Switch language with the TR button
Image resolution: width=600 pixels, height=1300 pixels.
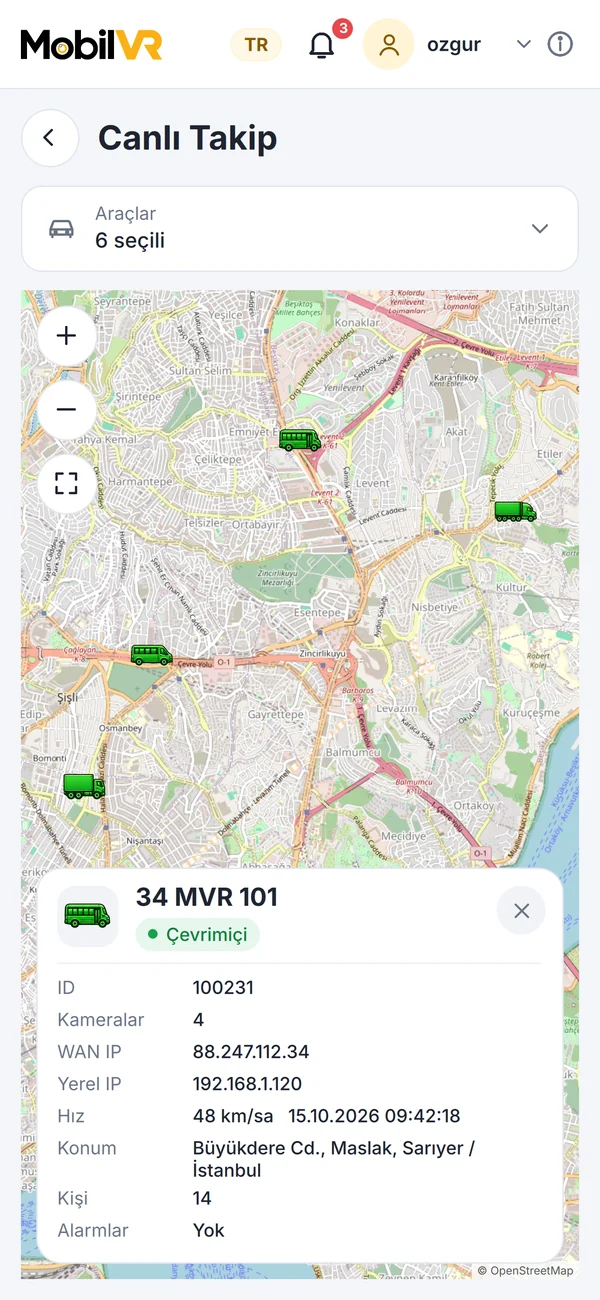[256, 45]
